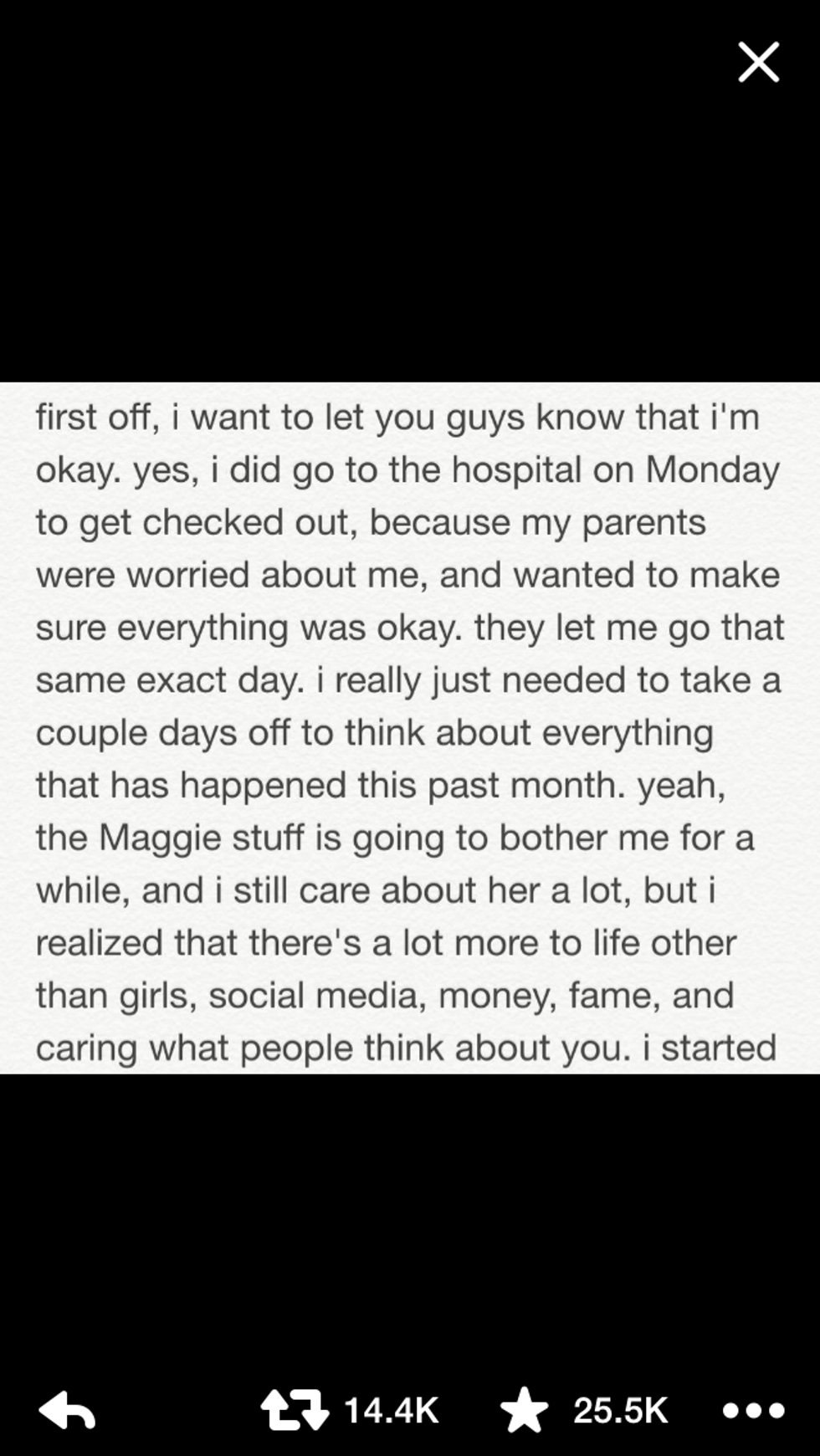
Task: Reply to this tweet
Action: coord(67,1411)
